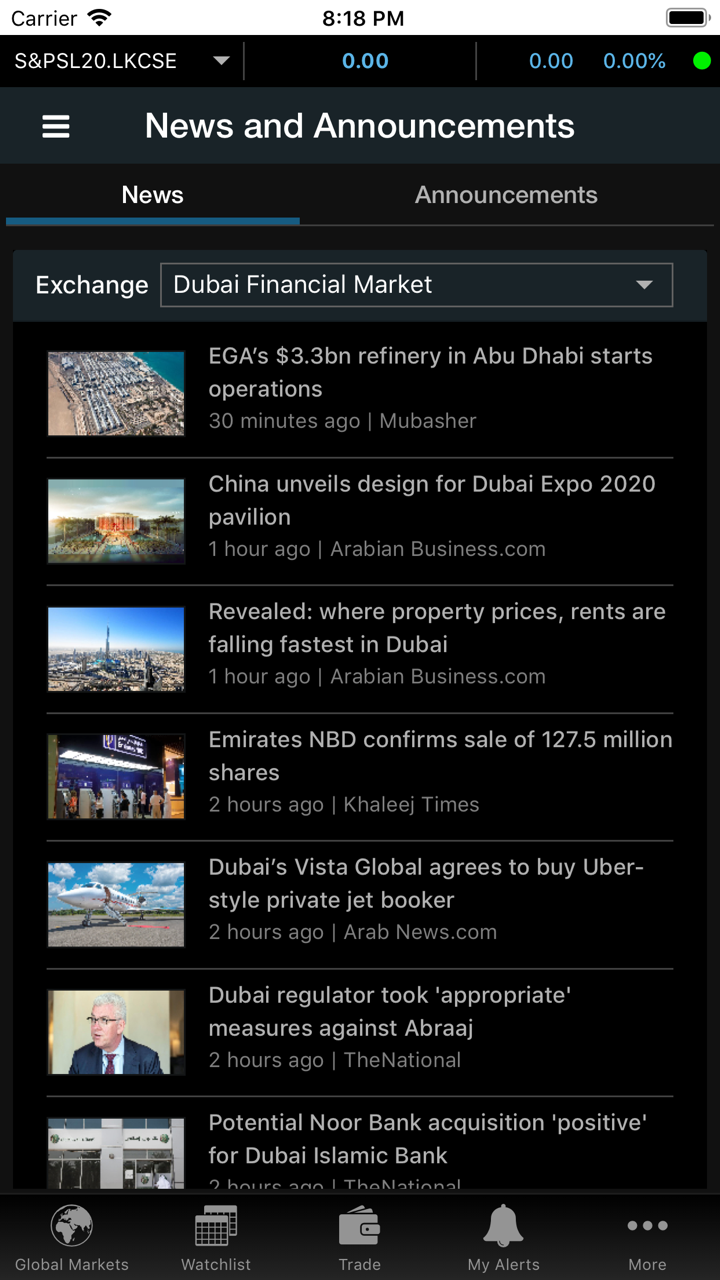
Task: Switch to the Trade tab
Action: coord(360,1238)
